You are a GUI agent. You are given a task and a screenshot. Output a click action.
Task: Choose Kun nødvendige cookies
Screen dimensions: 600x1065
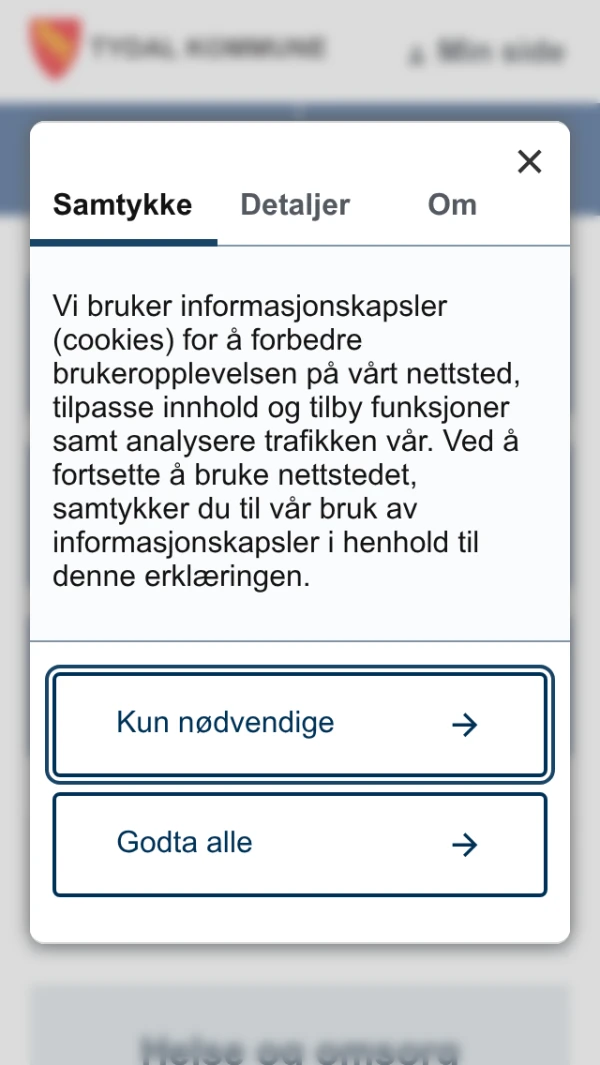click(299, 724)
